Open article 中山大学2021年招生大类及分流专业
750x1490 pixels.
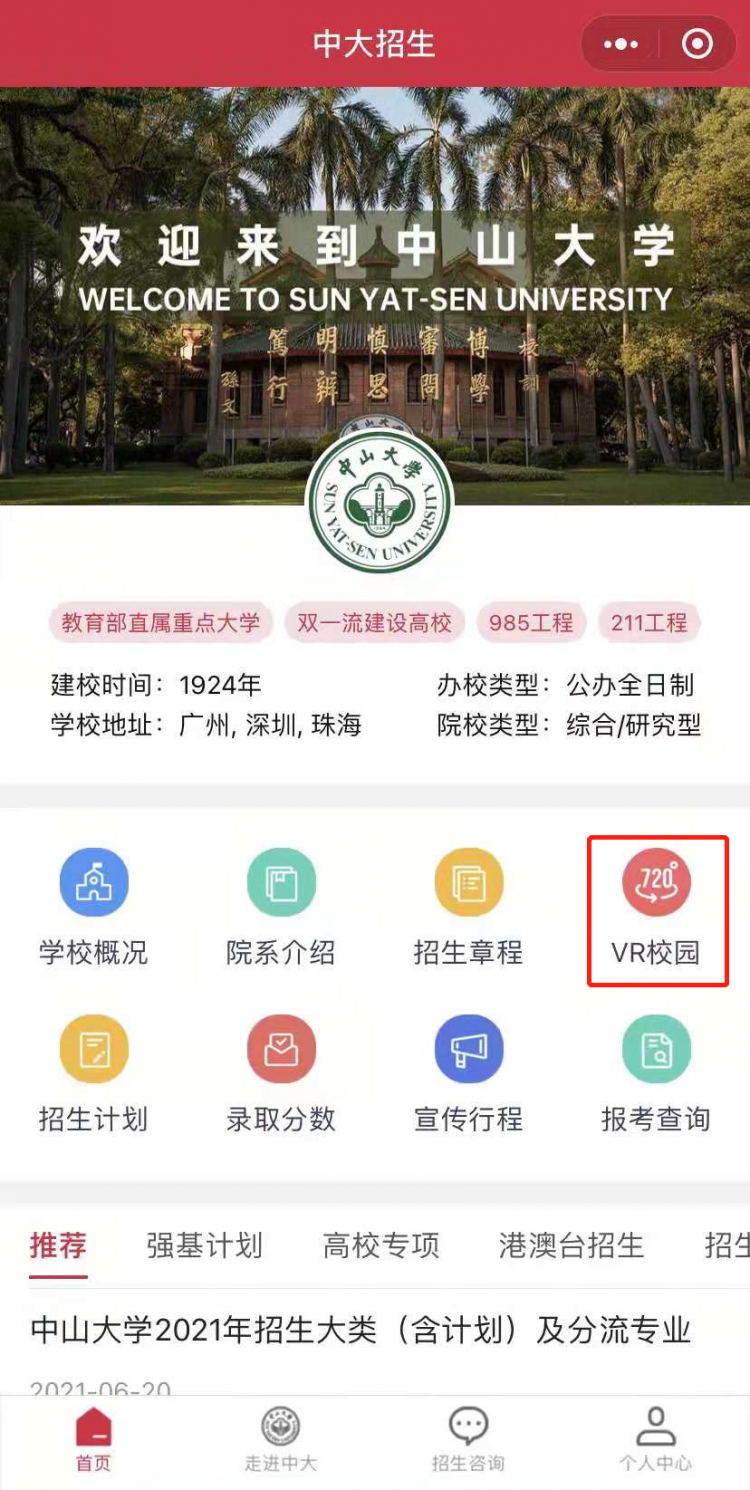pyautogui.click(x=360, y=1331)
